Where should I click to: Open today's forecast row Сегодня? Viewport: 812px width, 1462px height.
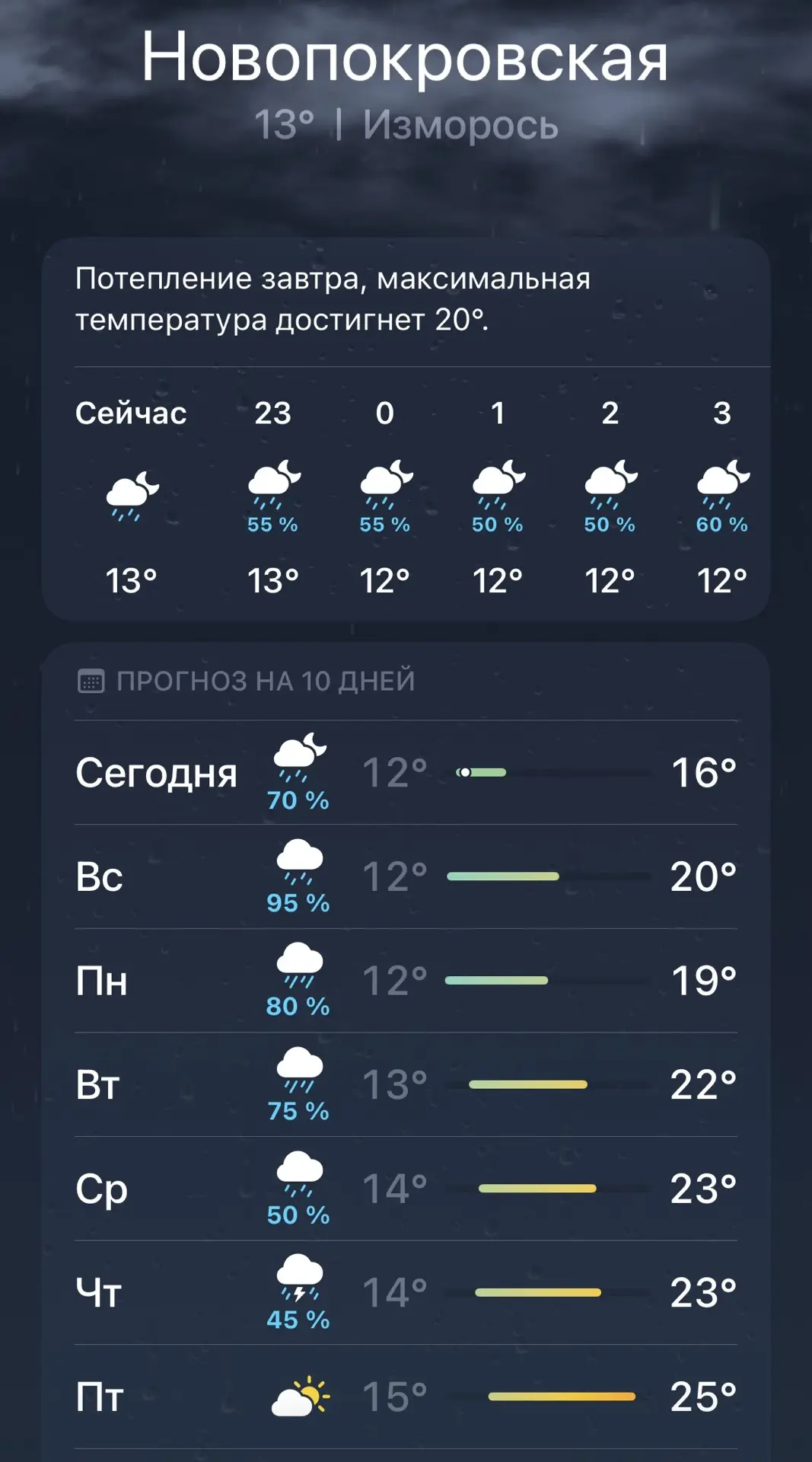tap(406, 772)
